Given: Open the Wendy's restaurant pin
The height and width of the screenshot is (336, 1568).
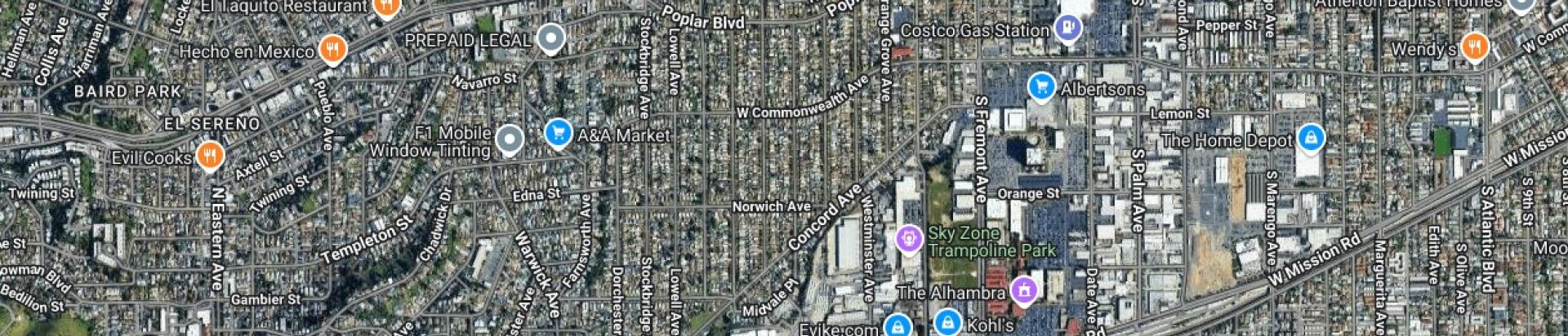Looking at the screenshot, I should [1473, 46].
